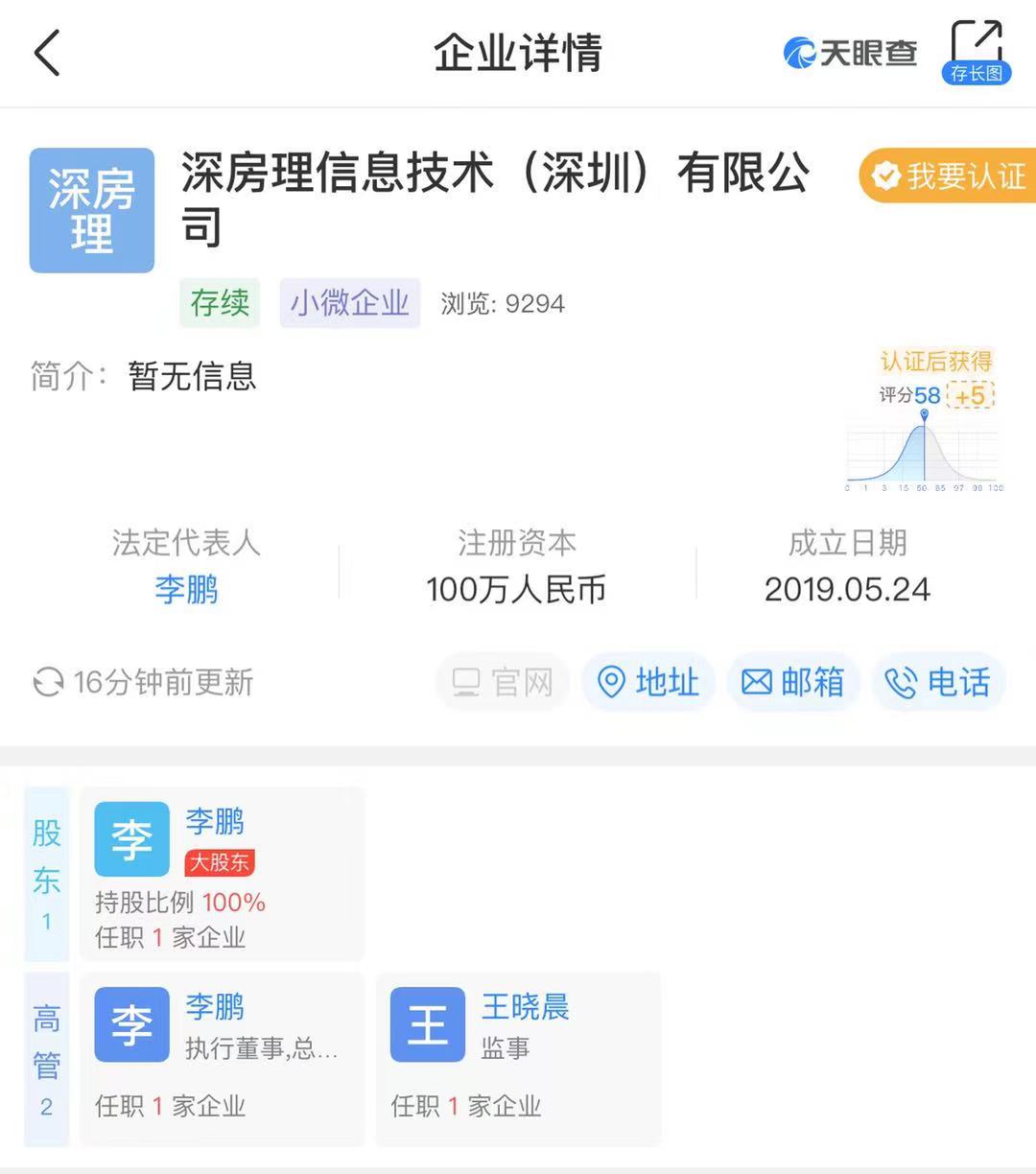
Task: Save the page as a long image
Action: 976,53
